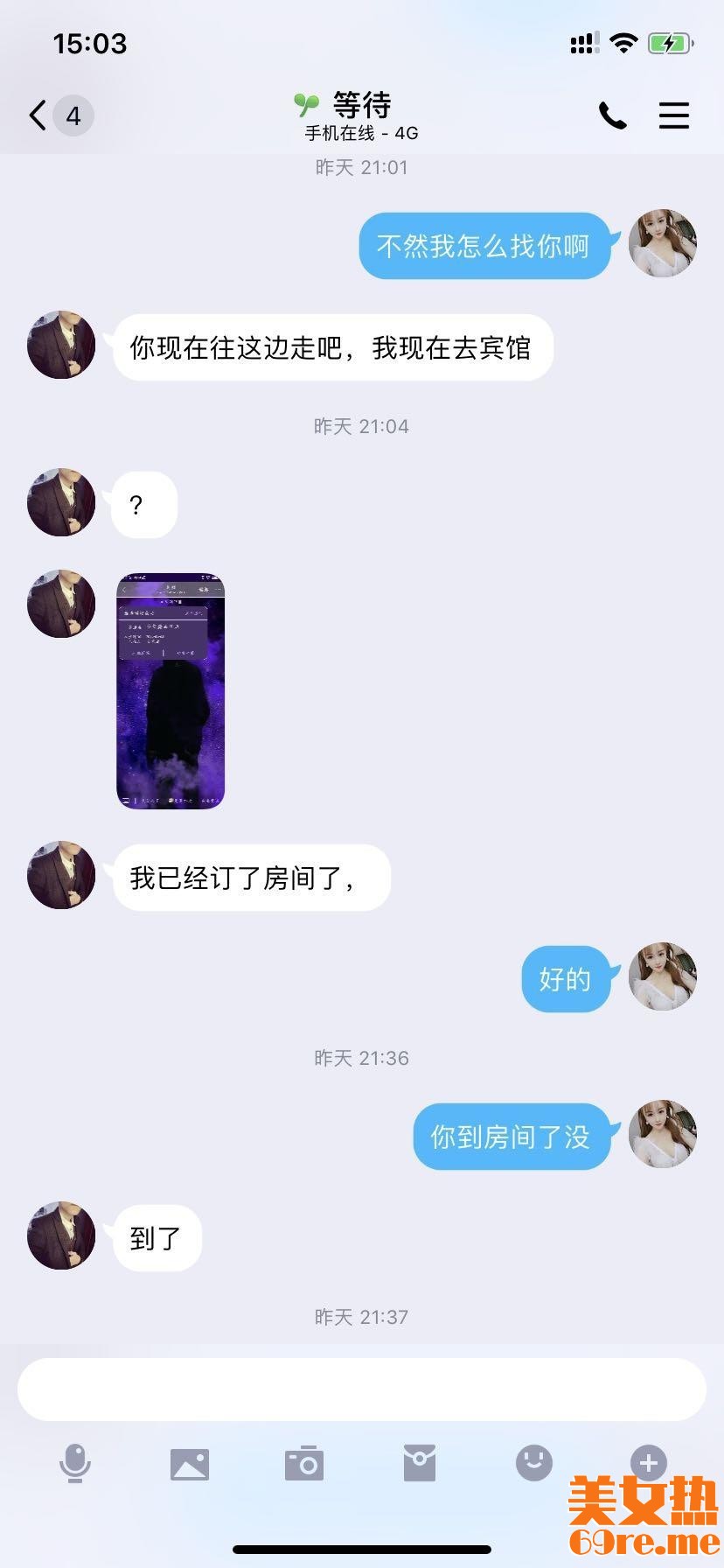
Task: View the contact's avatar beside 到了
Action: [61, 1235]
